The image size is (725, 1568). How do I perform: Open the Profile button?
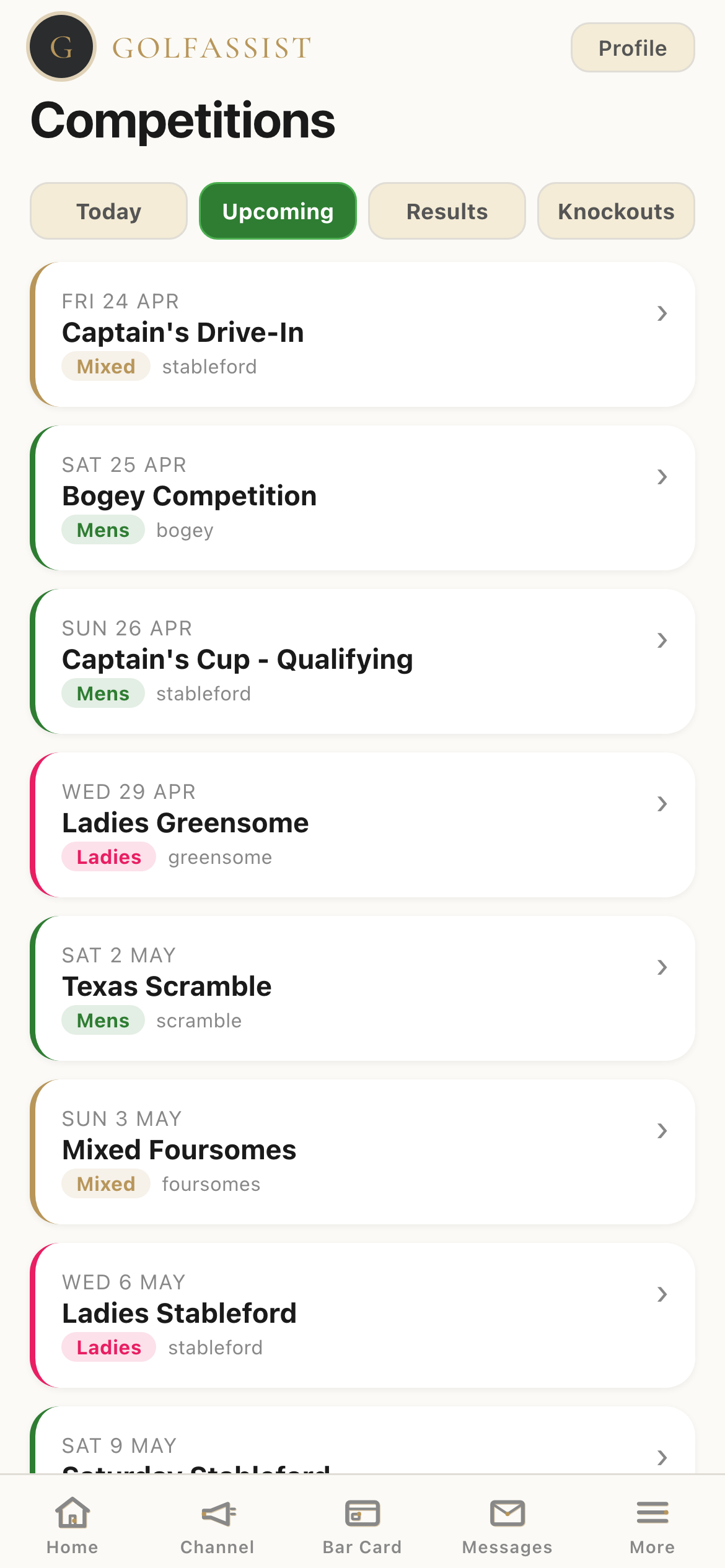[632, 48]
